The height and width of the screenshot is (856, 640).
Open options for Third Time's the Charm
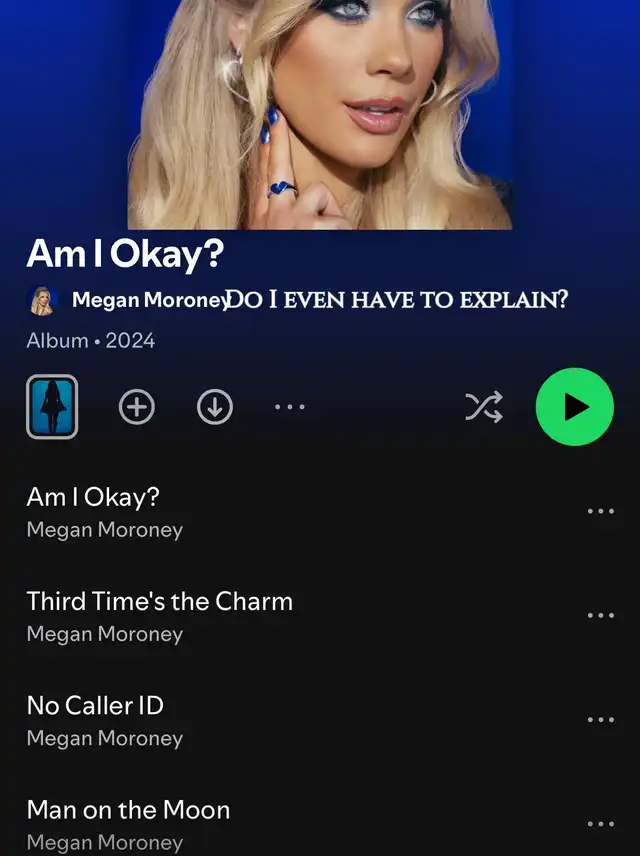point(600,615)
